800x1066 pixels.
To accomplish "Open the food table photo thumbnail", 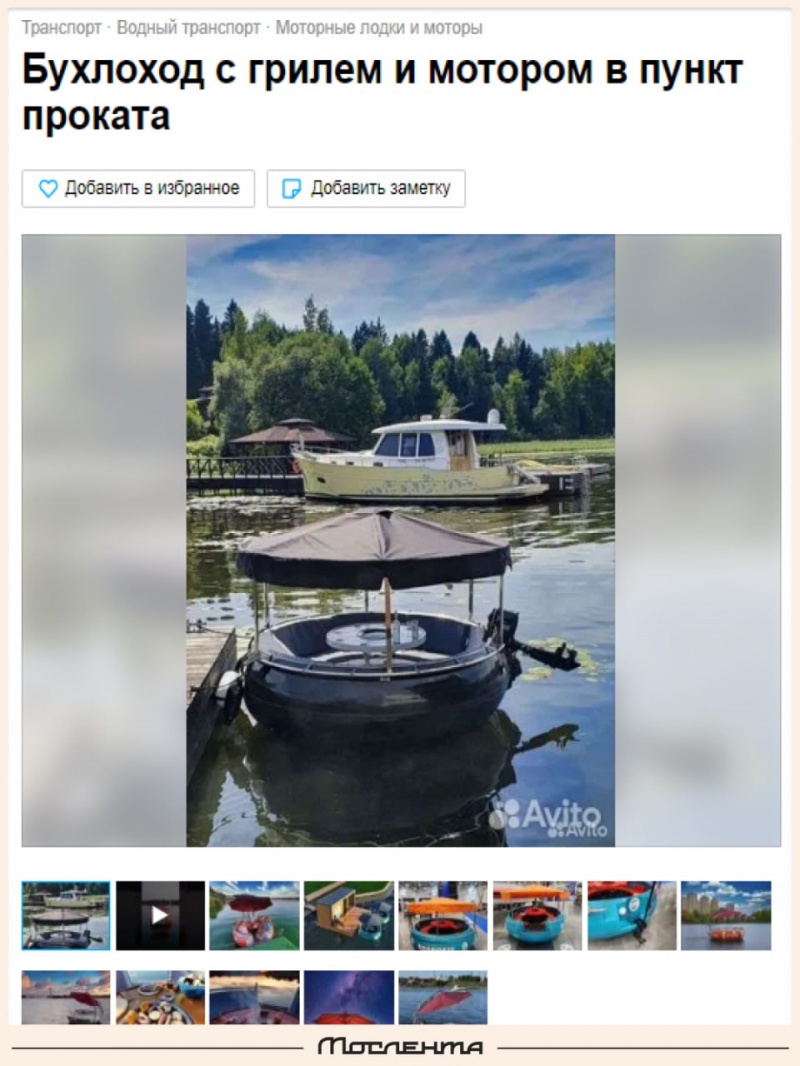I will 160,997.
